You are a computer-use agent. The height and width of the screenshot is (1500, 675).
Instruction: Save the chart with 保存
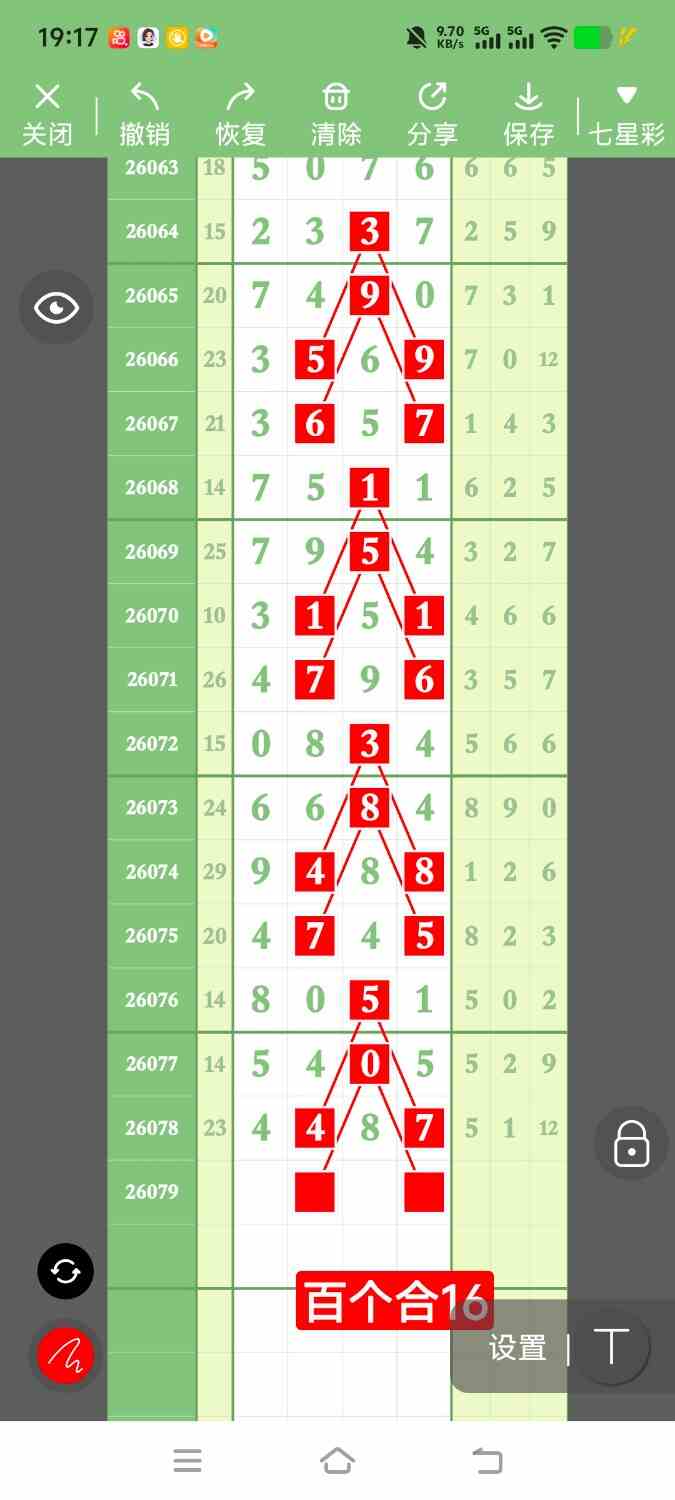[x=528, y=115]
